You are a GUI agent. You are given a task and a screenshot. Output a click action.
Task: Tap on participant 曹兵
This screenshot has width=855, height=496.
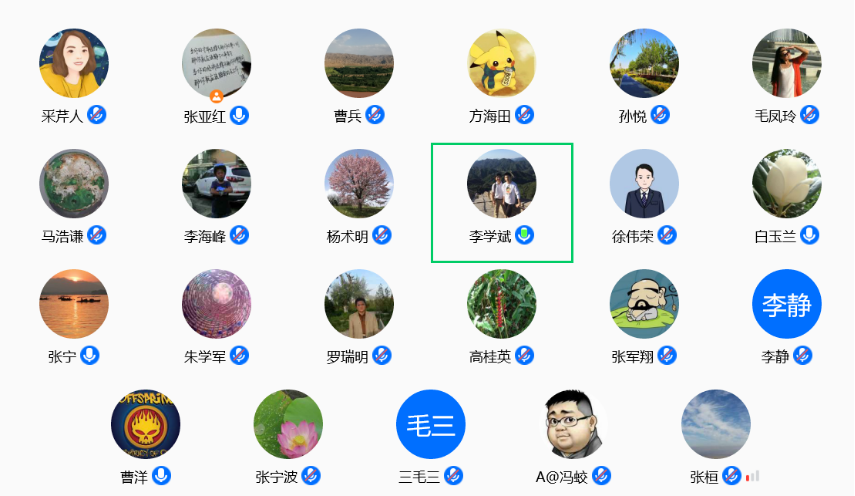point(359,63)
